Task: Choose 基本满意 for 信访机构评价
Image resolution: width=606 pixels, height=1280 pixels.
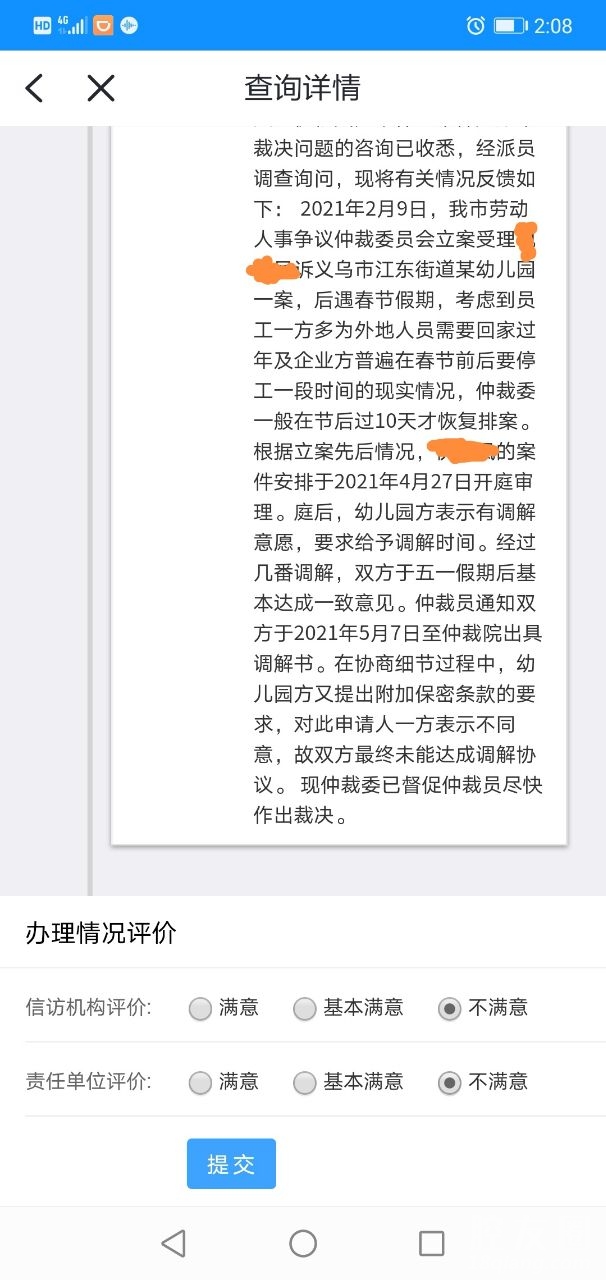Action: coord(305,1008)
